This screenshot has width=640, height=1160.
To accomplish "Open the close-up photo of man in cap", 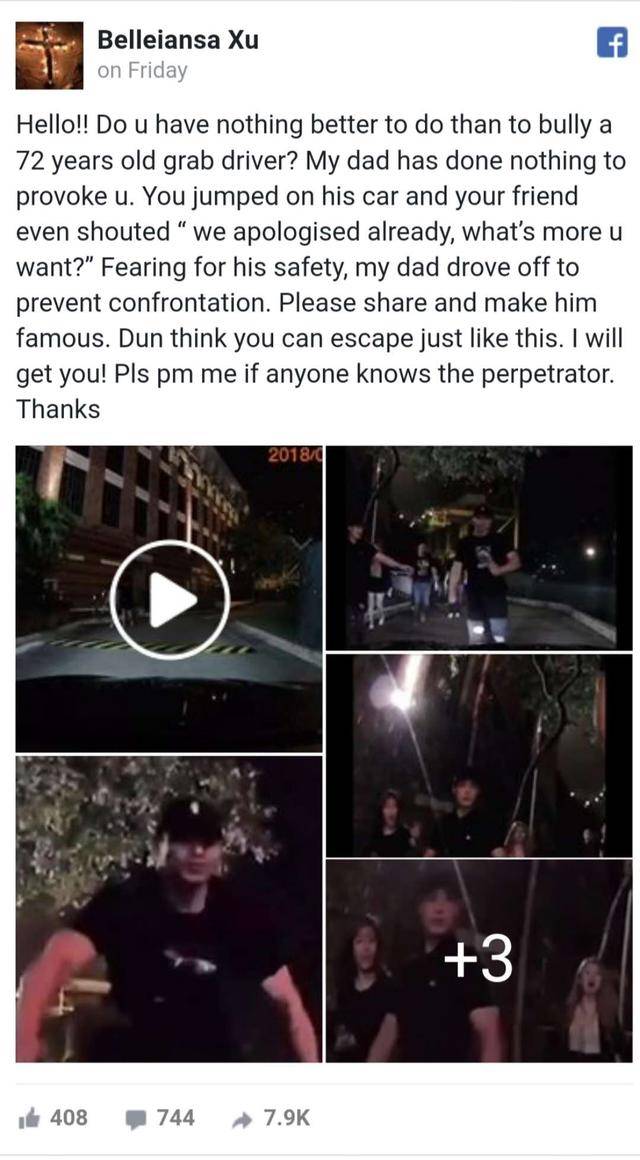I will [x=169, y=908].
